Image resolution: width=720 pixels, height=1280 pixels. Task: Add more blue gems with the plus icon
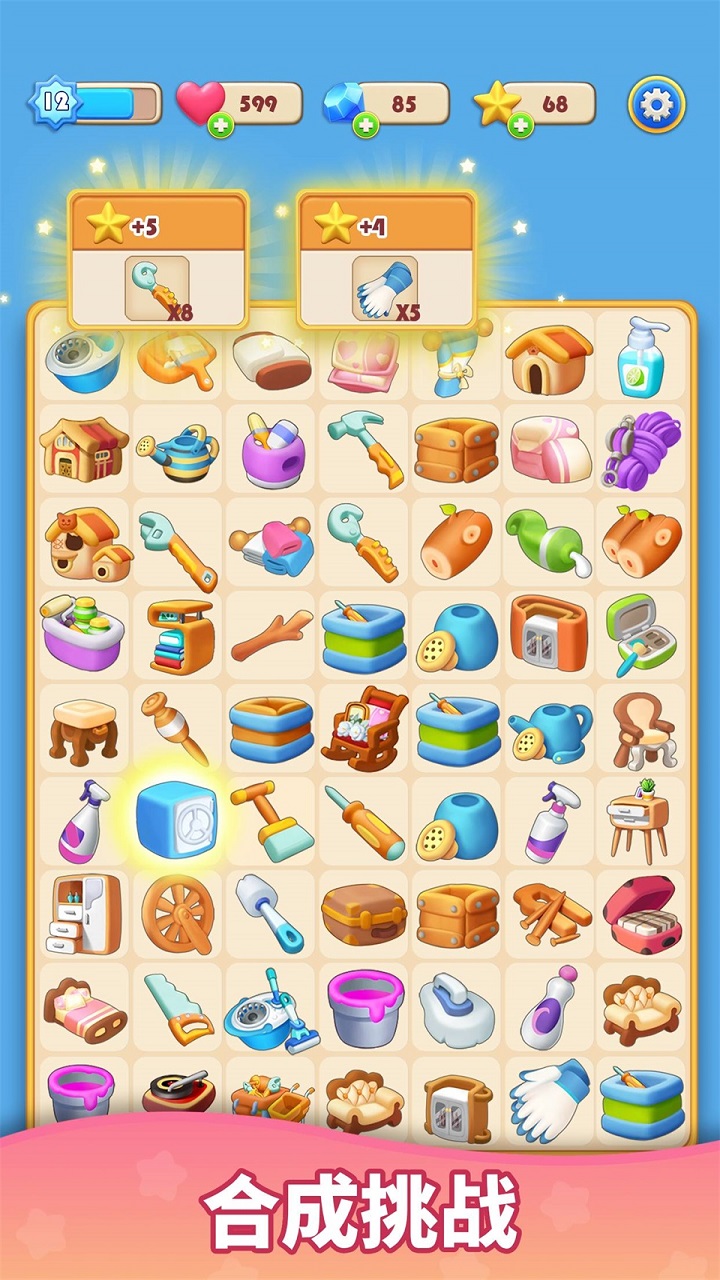[366, 126]
